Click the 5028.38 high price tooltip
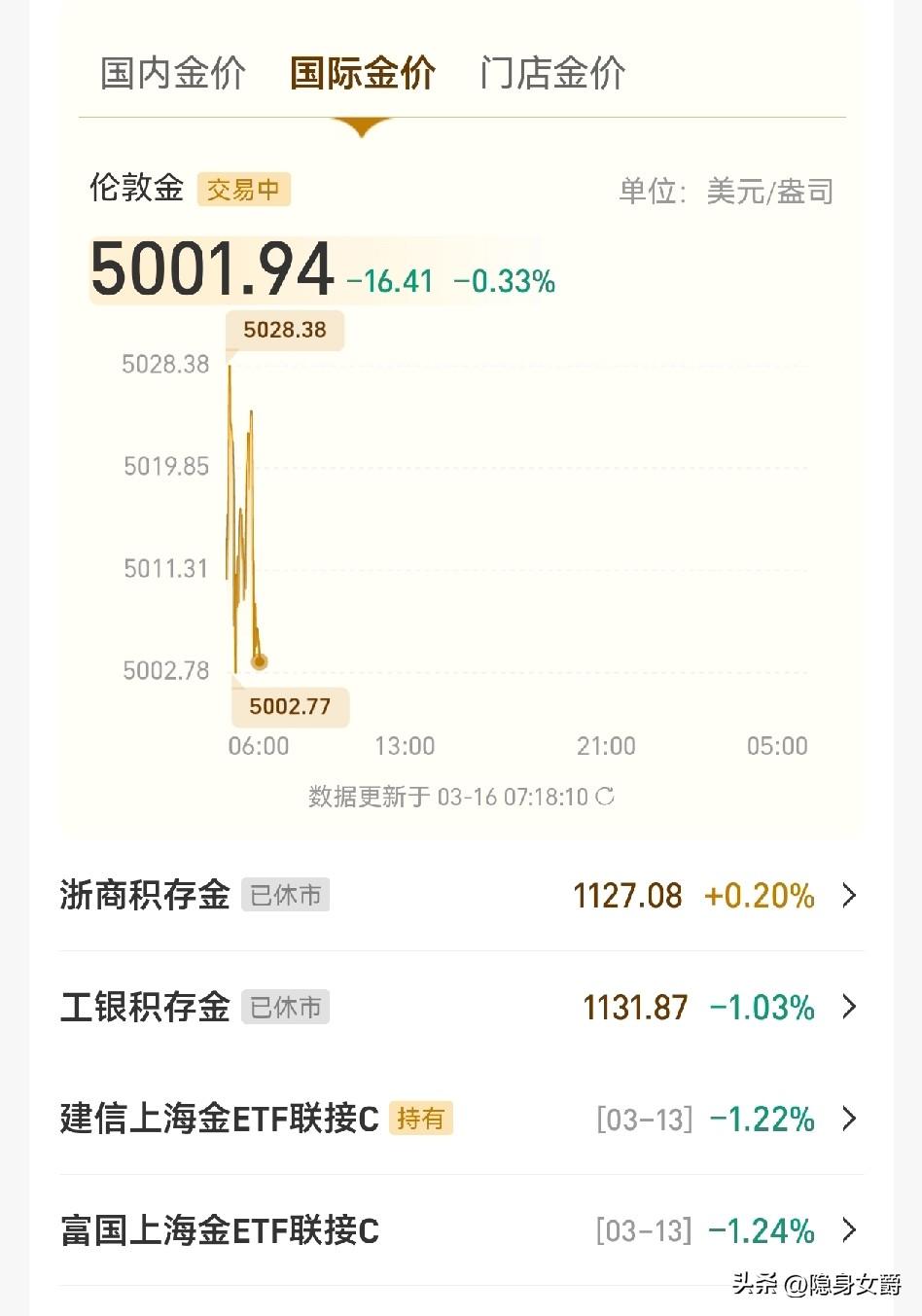This screenshot has height=1316, width=922. 285,331
